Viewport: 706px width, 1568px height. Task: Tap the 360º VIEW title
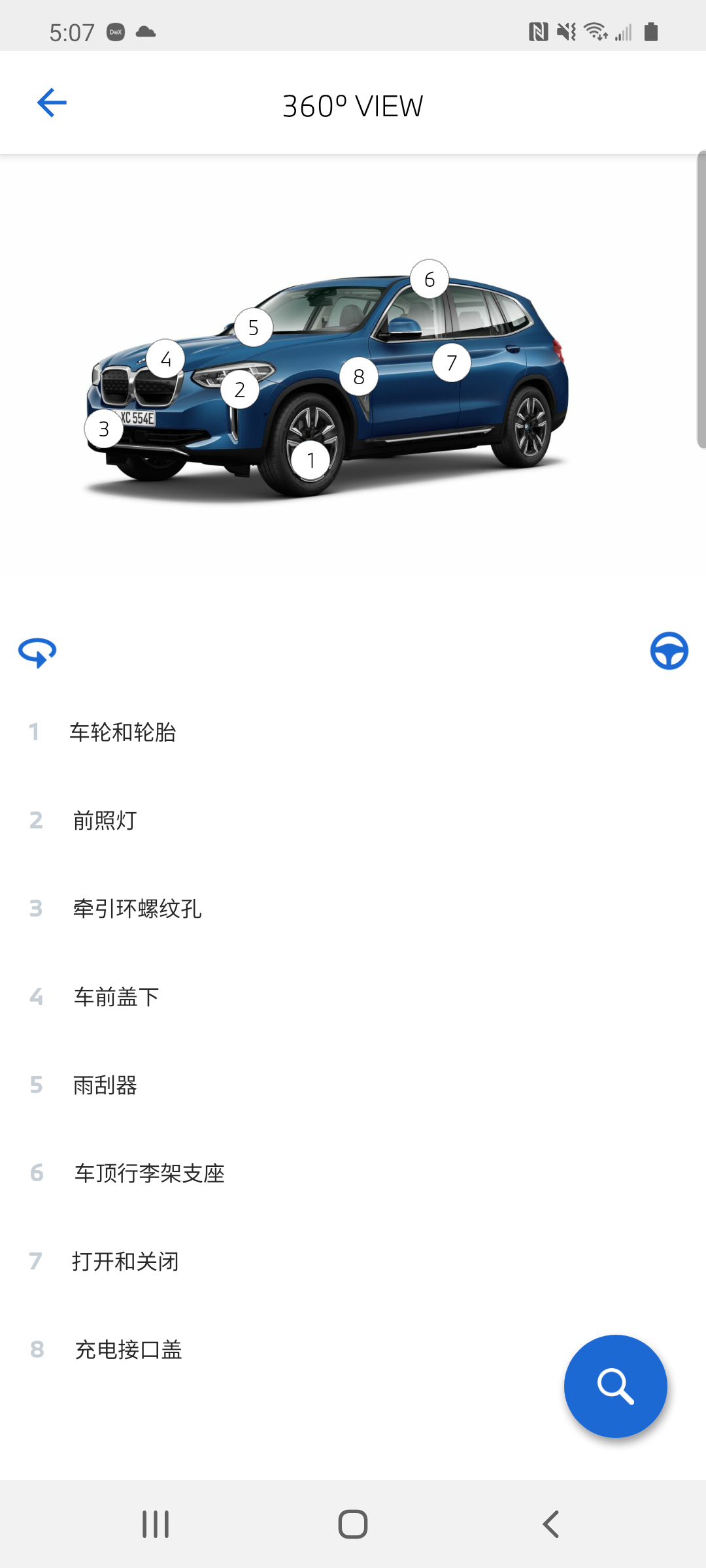353,106
